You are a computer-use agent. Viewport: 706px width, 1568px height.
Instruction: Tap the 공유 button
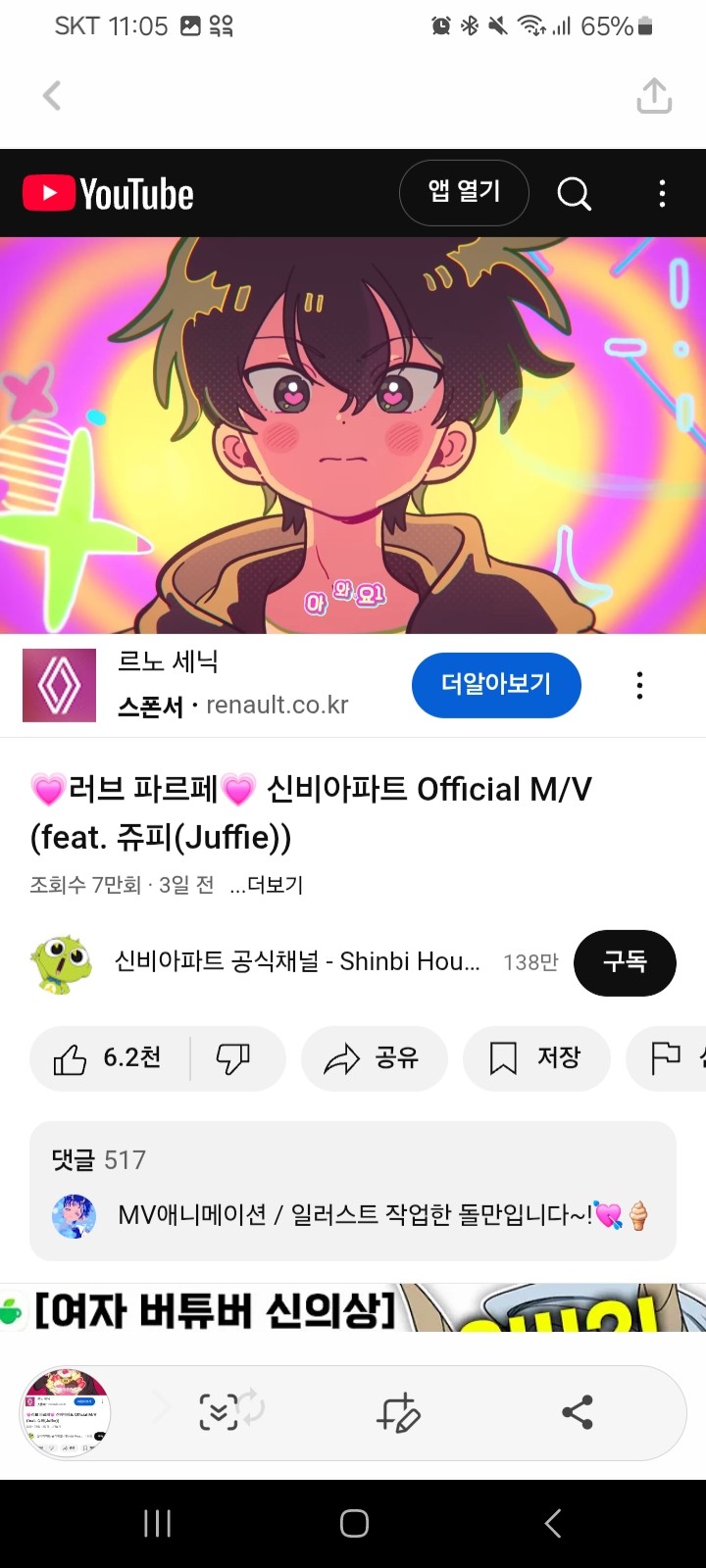374,1058
